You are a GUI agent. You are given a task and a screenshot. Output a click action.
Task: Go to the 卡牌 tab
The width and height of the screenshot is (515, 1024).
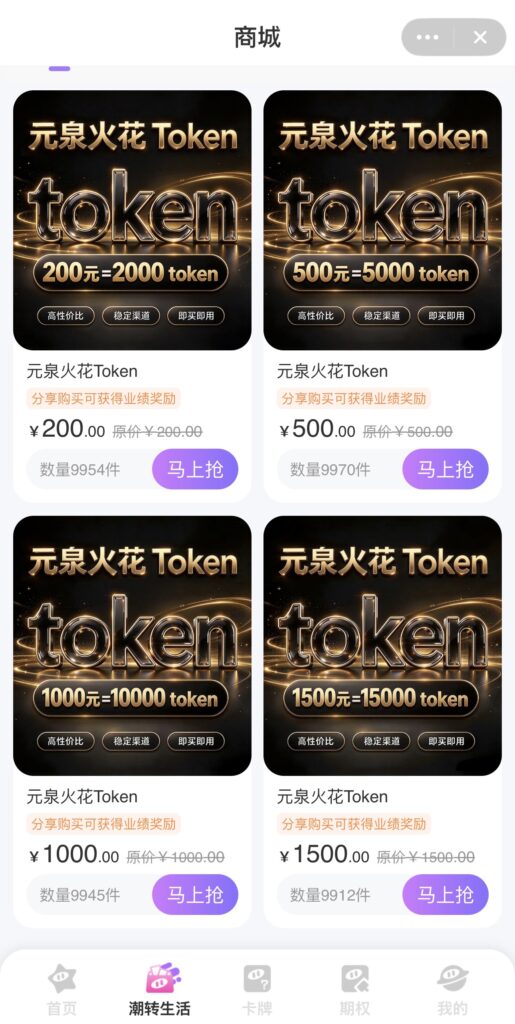(x=257, y=989)
